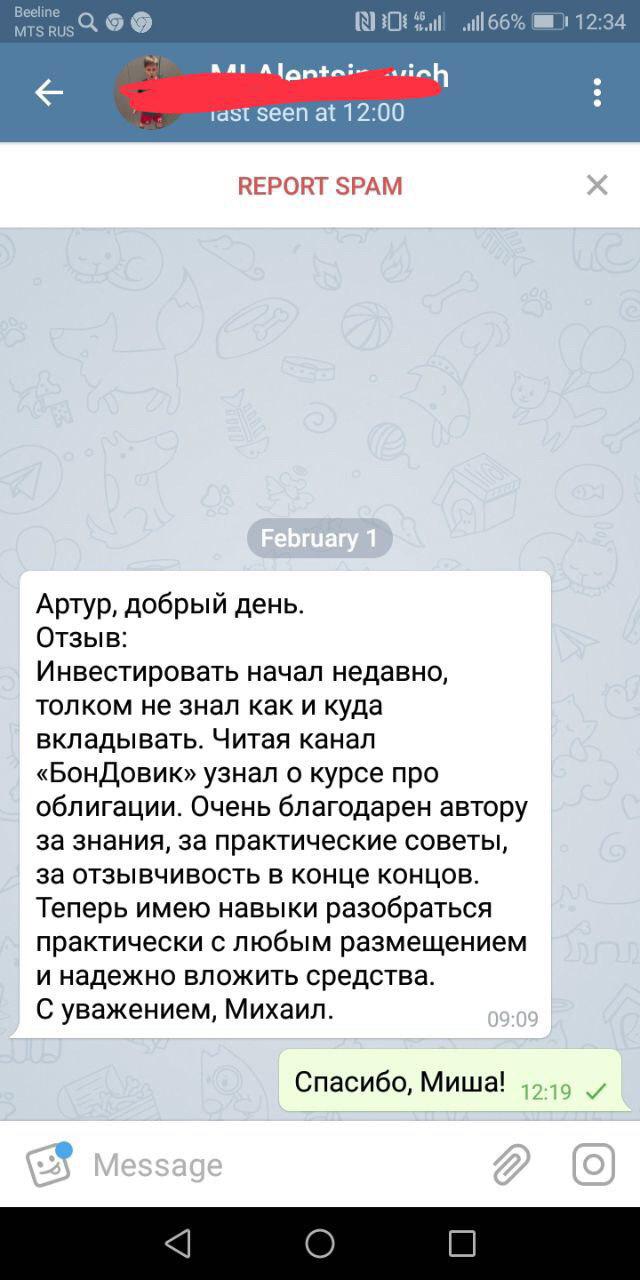Tap the system home button
This screenshot has width=640, height=1280.
tap(320, 1243)
